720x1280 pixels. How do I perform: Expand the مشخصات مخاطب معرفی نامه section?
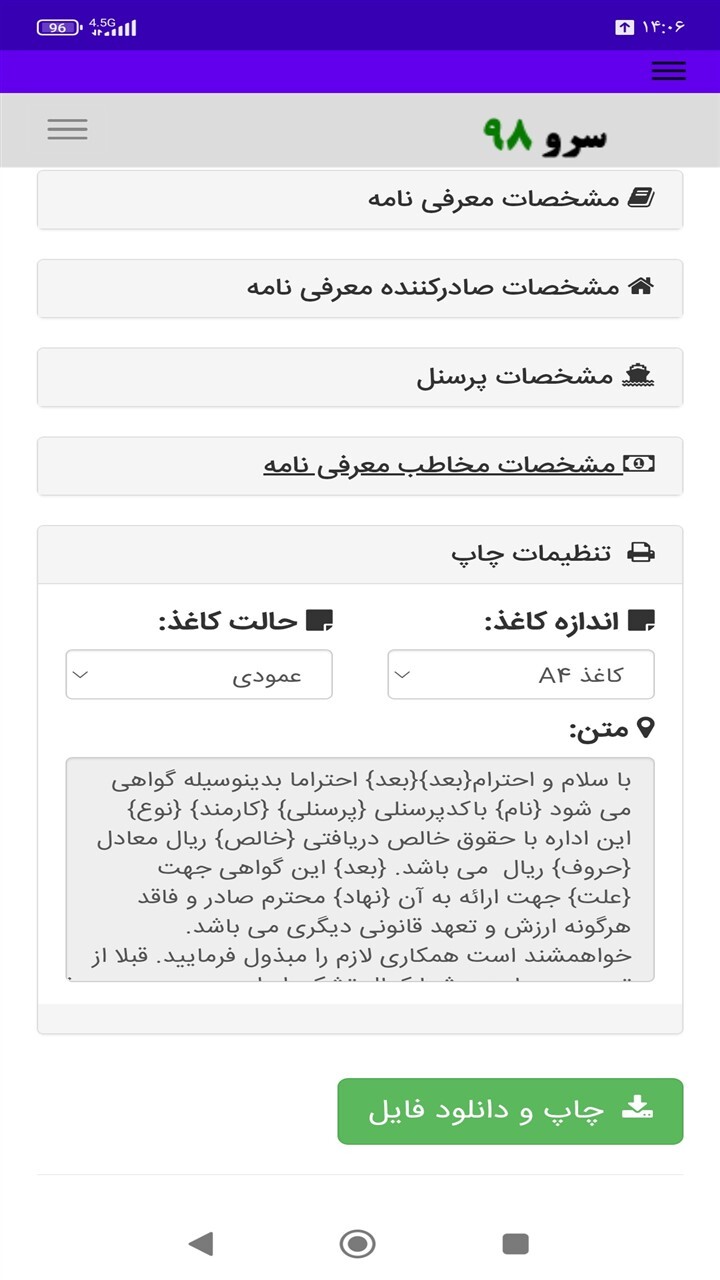click(360, 465)
